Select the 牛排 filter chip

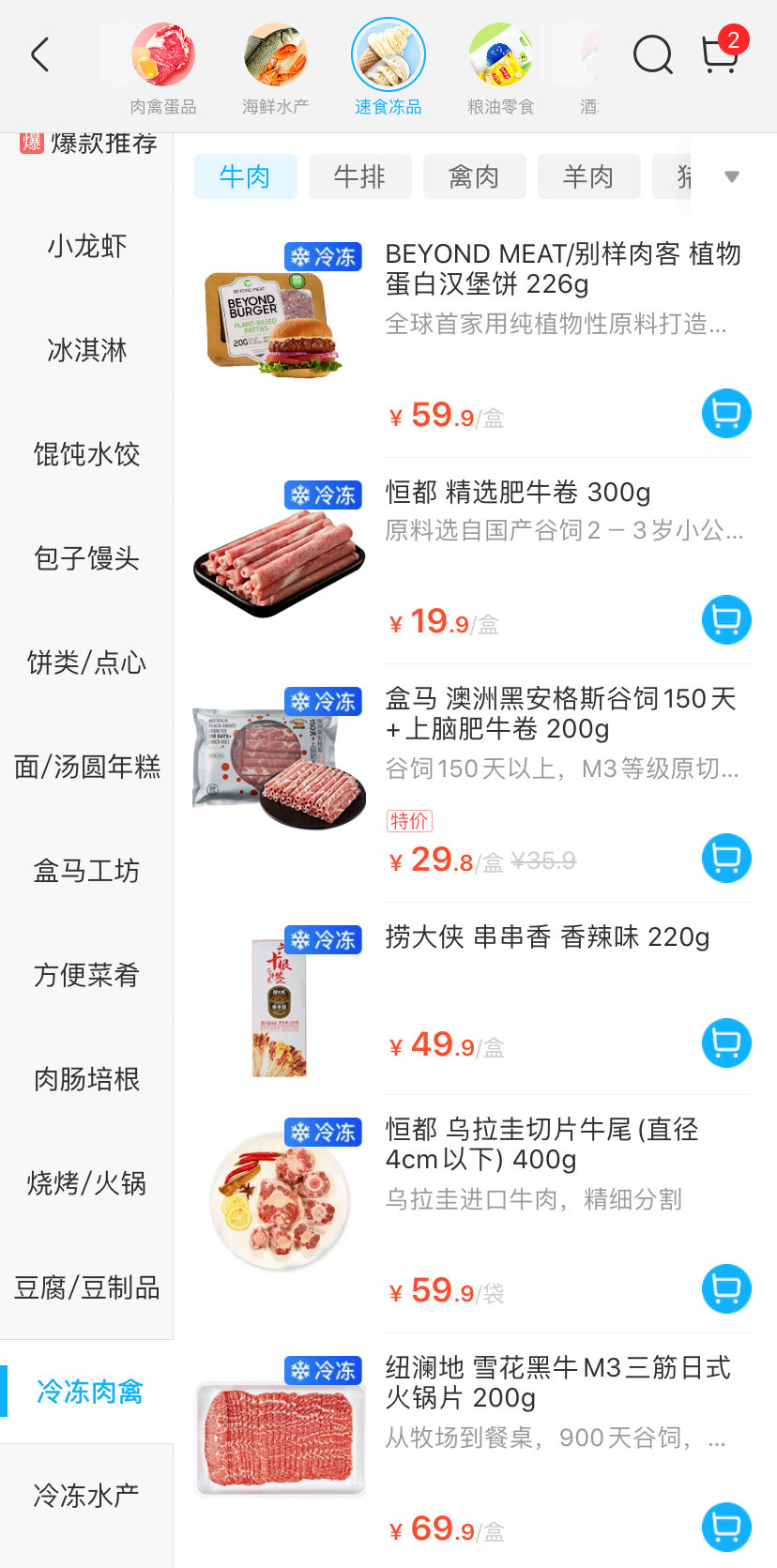(359, 176)
